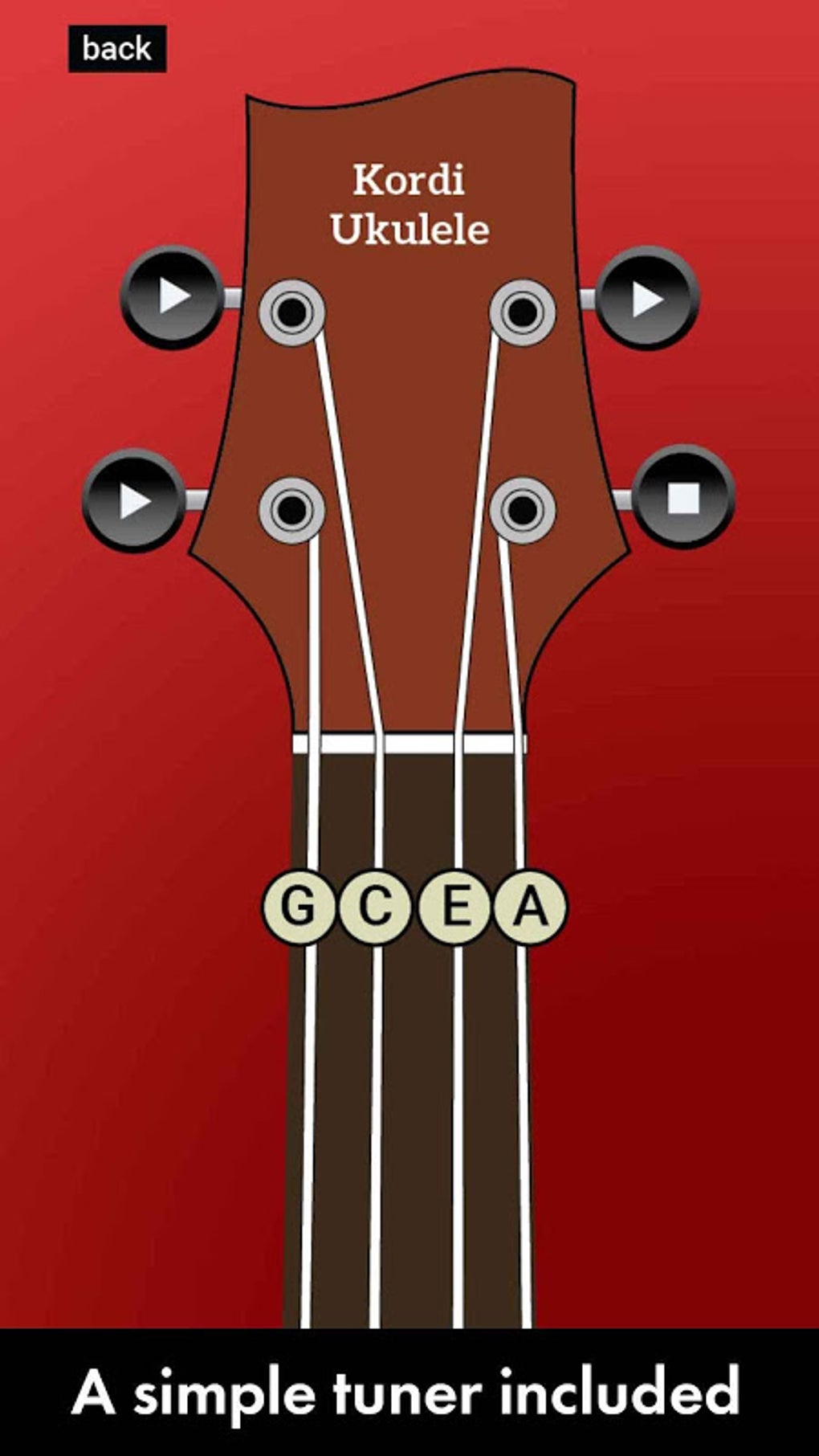This screenshot has width=819, height=1456.
Task: Play the E string tuning peg tone
Action: tap(646, 299)
